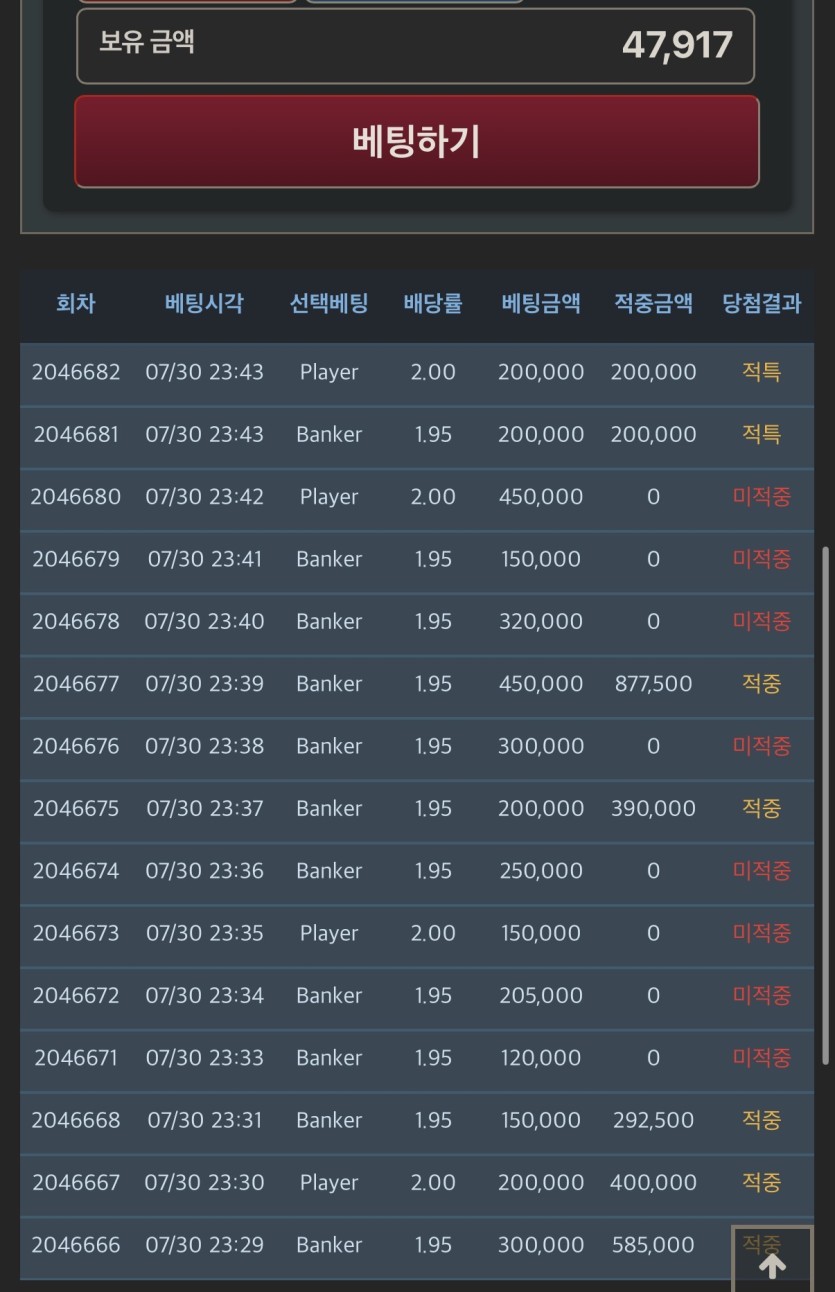This screenshot has width=835, height=1292.
Task: Tap the 베팅하기 button
Action: pyautogui.click(x=417, y=142)
